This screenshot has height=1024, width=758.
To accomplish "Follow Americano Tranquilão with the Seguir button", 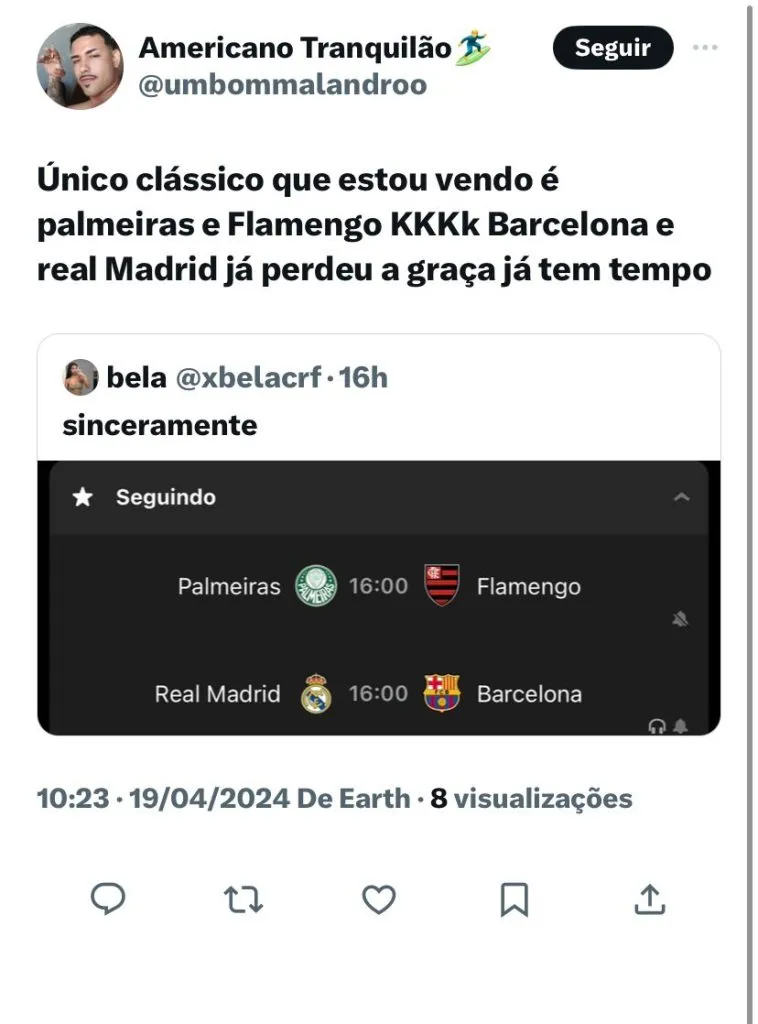I will [x=612, y=48].
